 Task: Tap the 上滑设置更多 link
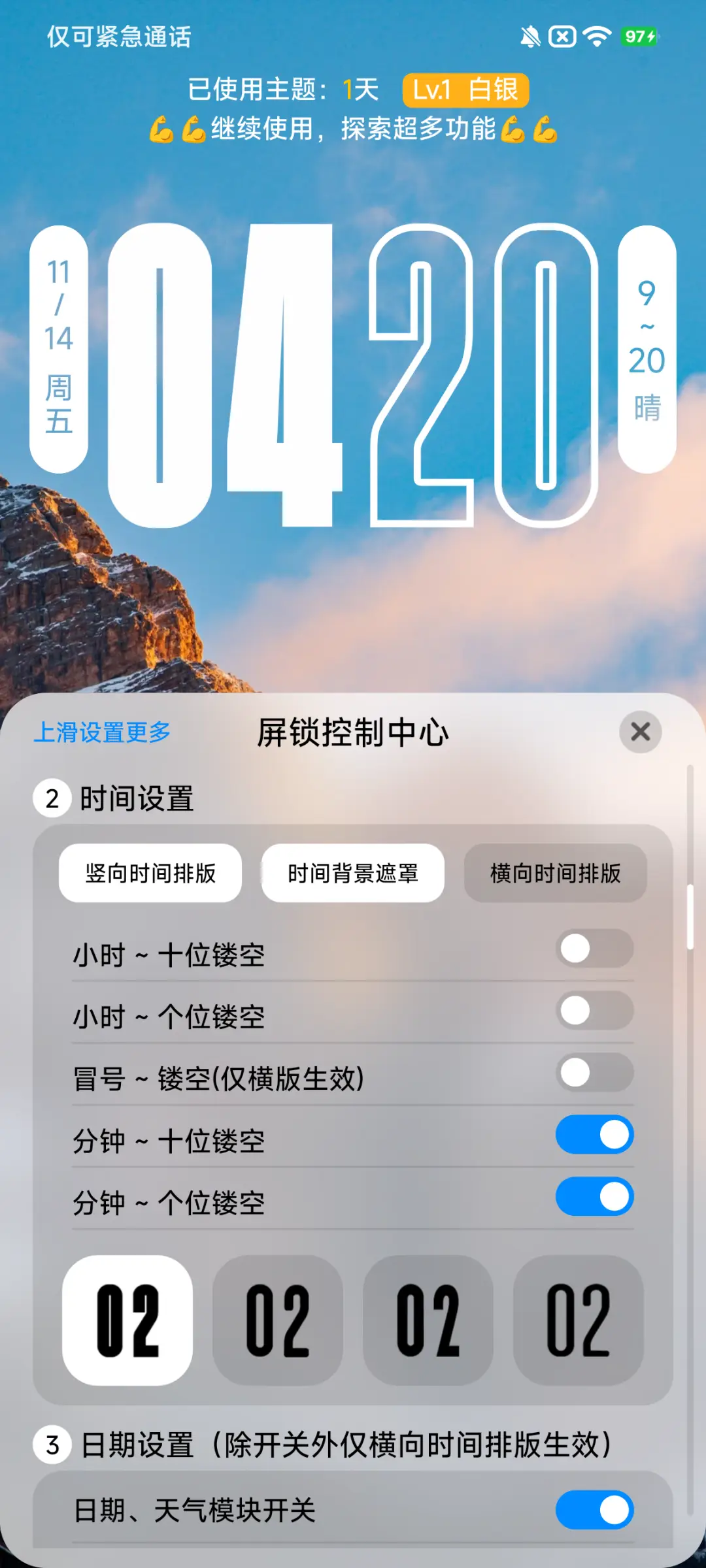click(x=101, y=733)
